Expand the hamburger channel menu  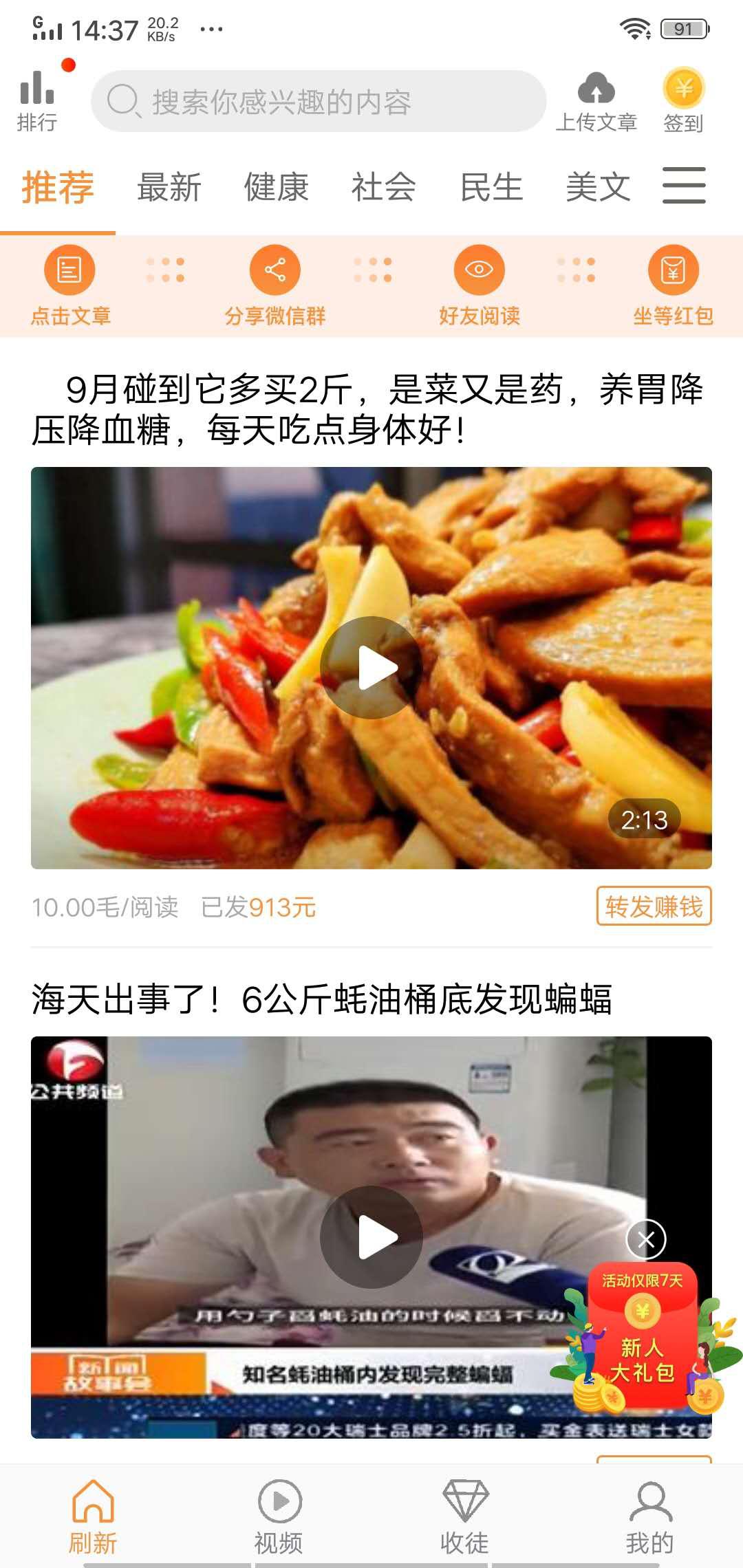[683, 186]
